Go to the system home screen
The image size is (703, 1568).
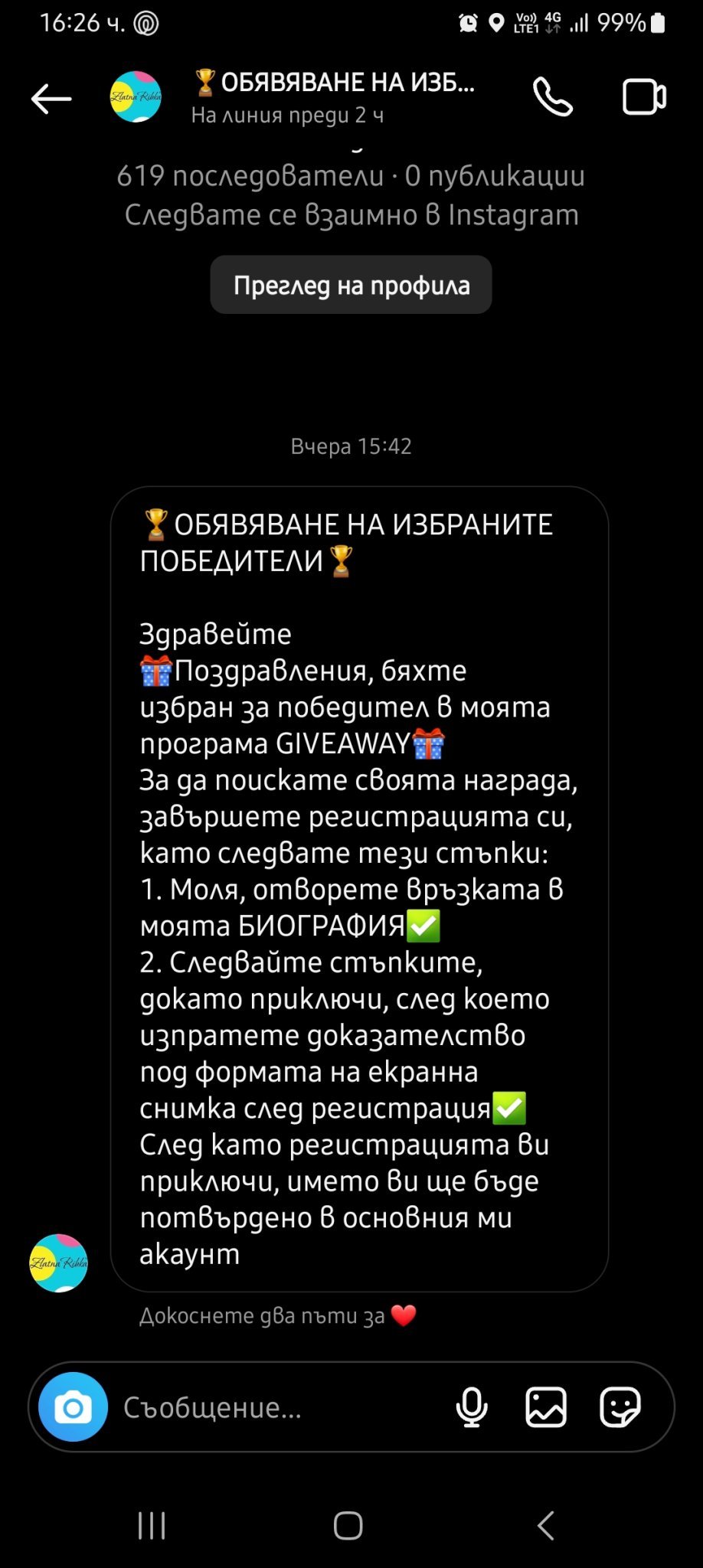click(x=348, y=1526)
